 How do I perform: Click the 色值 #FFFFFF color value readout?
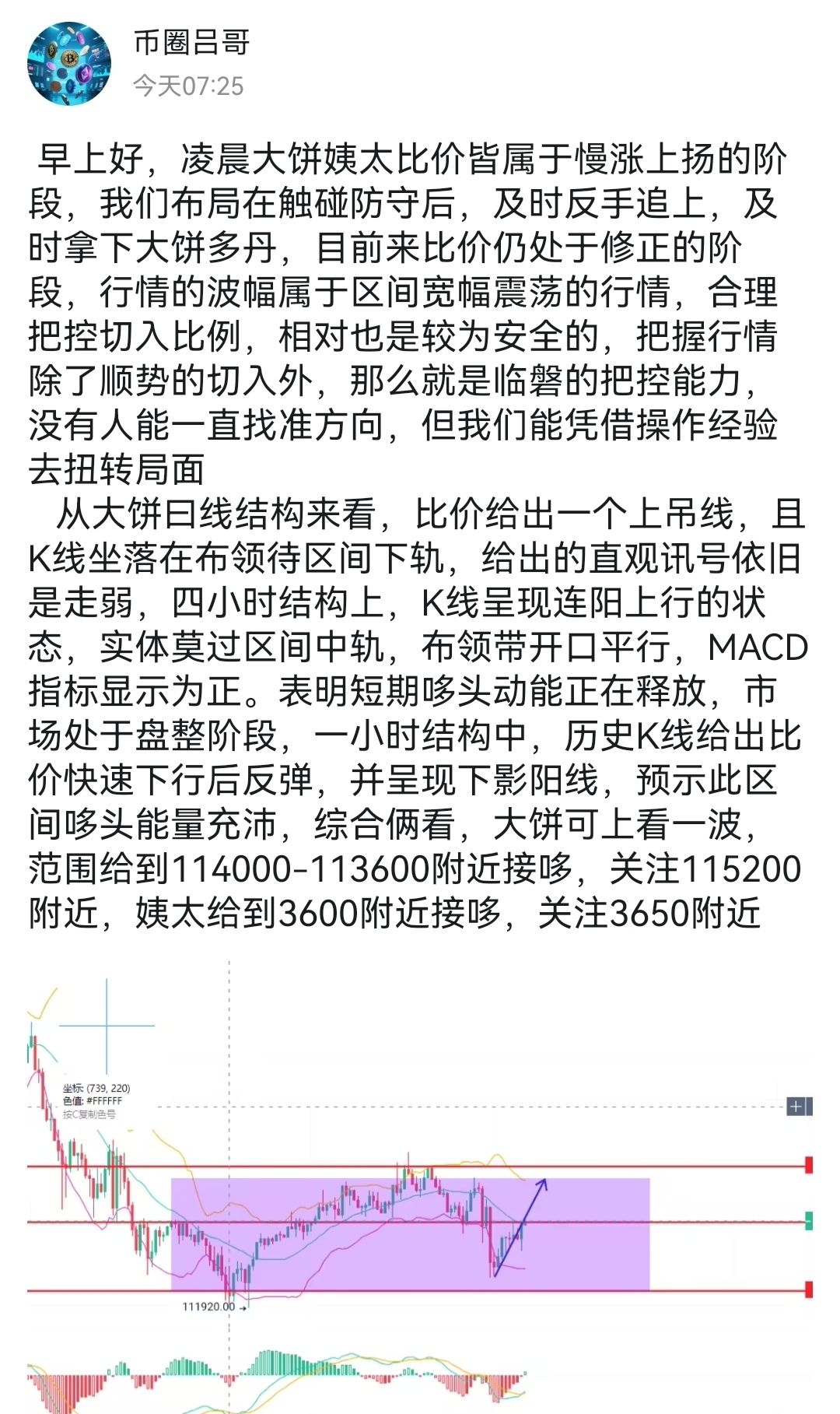(93, 1099)
